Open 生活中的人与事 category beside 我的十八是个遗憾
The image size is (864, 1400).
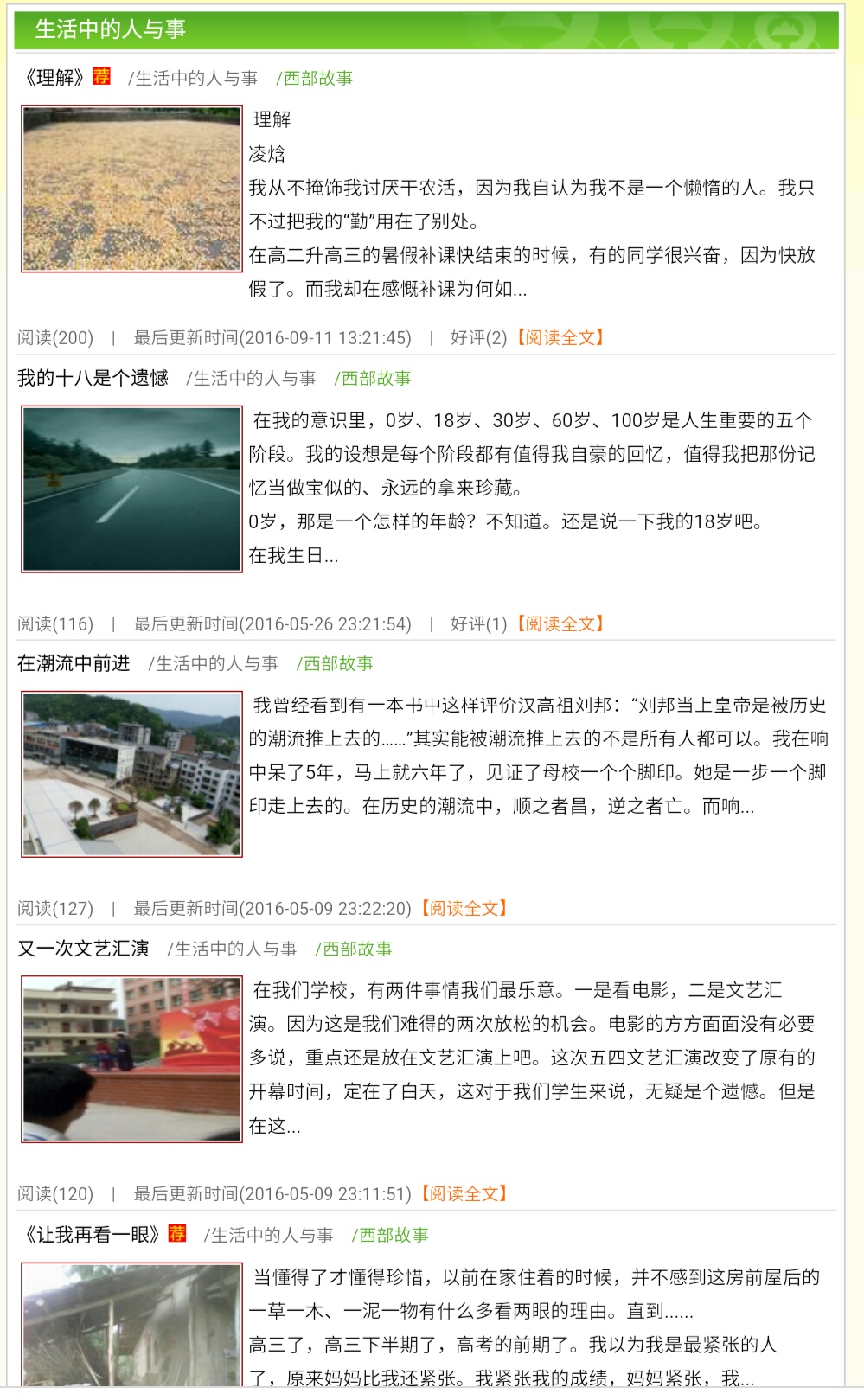254,378
